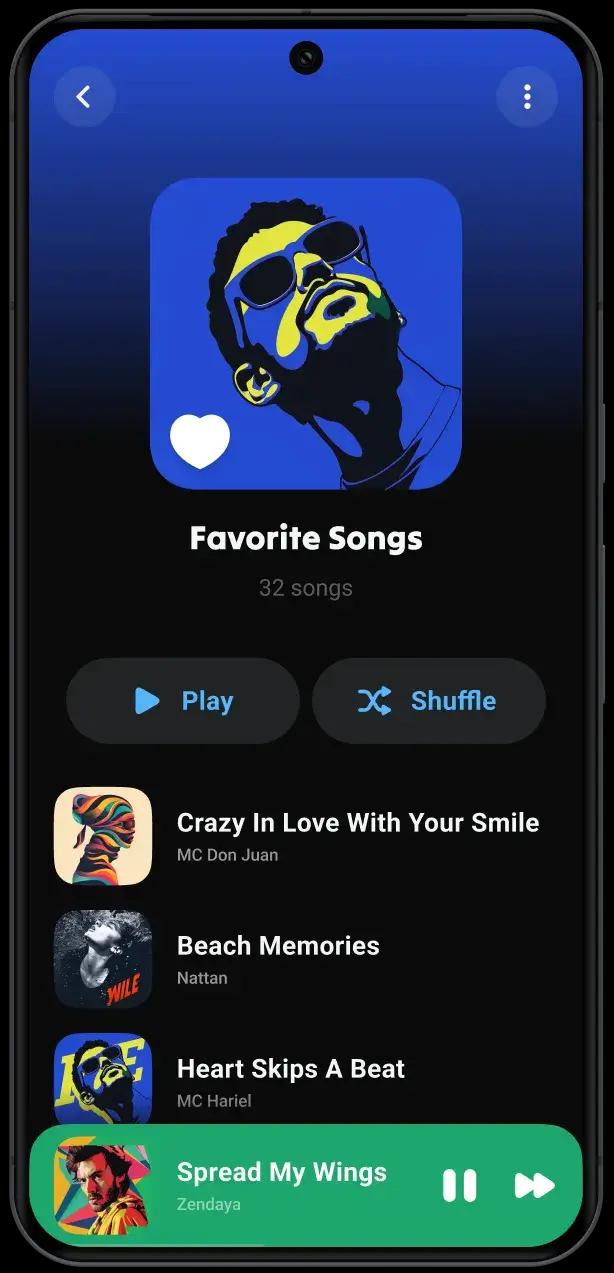This screenshot has height=1273, width=614.
Task: Go back with the top arrow
Action: [84, 97]
